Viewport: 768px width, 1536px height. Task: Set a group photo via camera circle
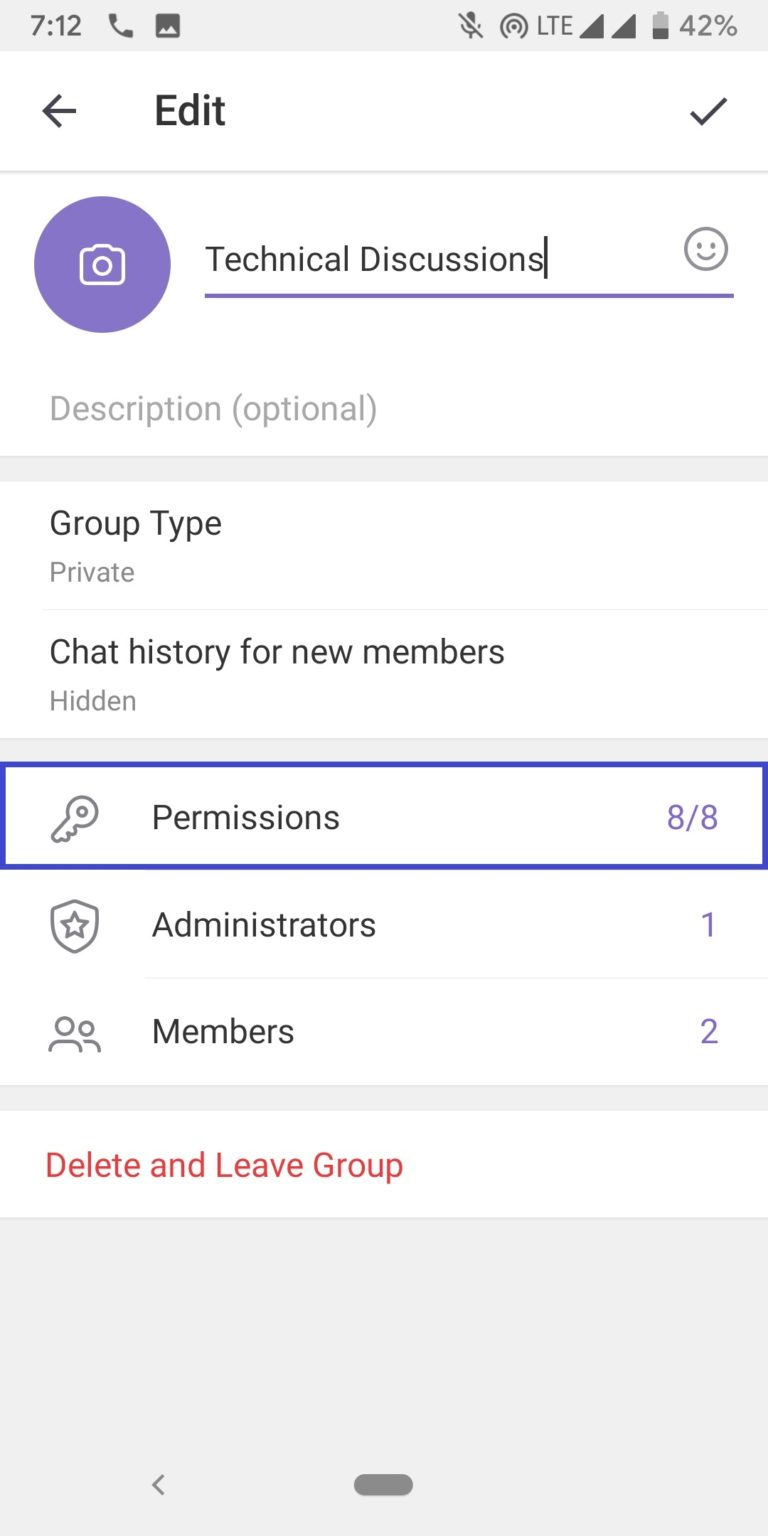tap(102, 264)
